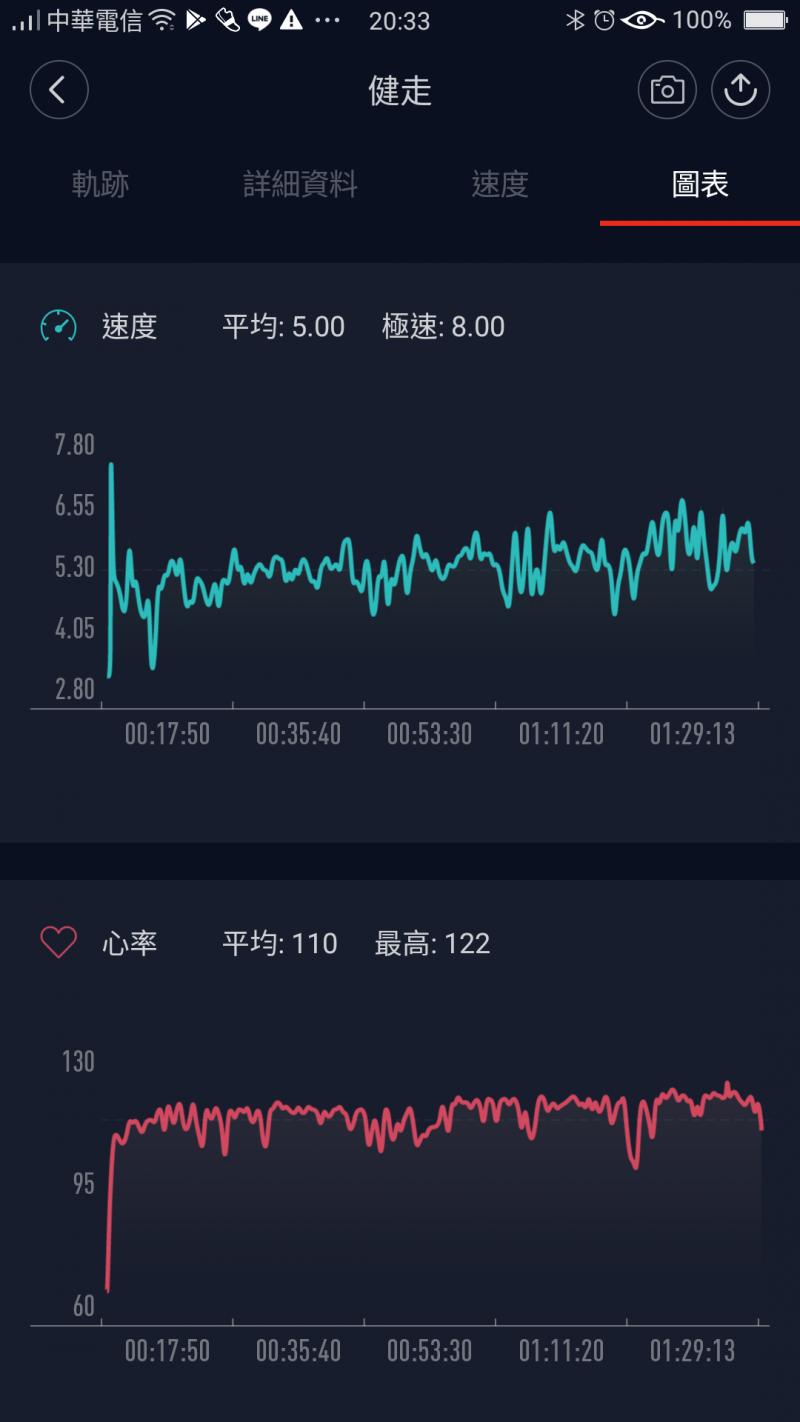This screenshot has height=1422, width=800.
Task: Take a screenshot with the camera icon
Action: [x=667, y=90]
